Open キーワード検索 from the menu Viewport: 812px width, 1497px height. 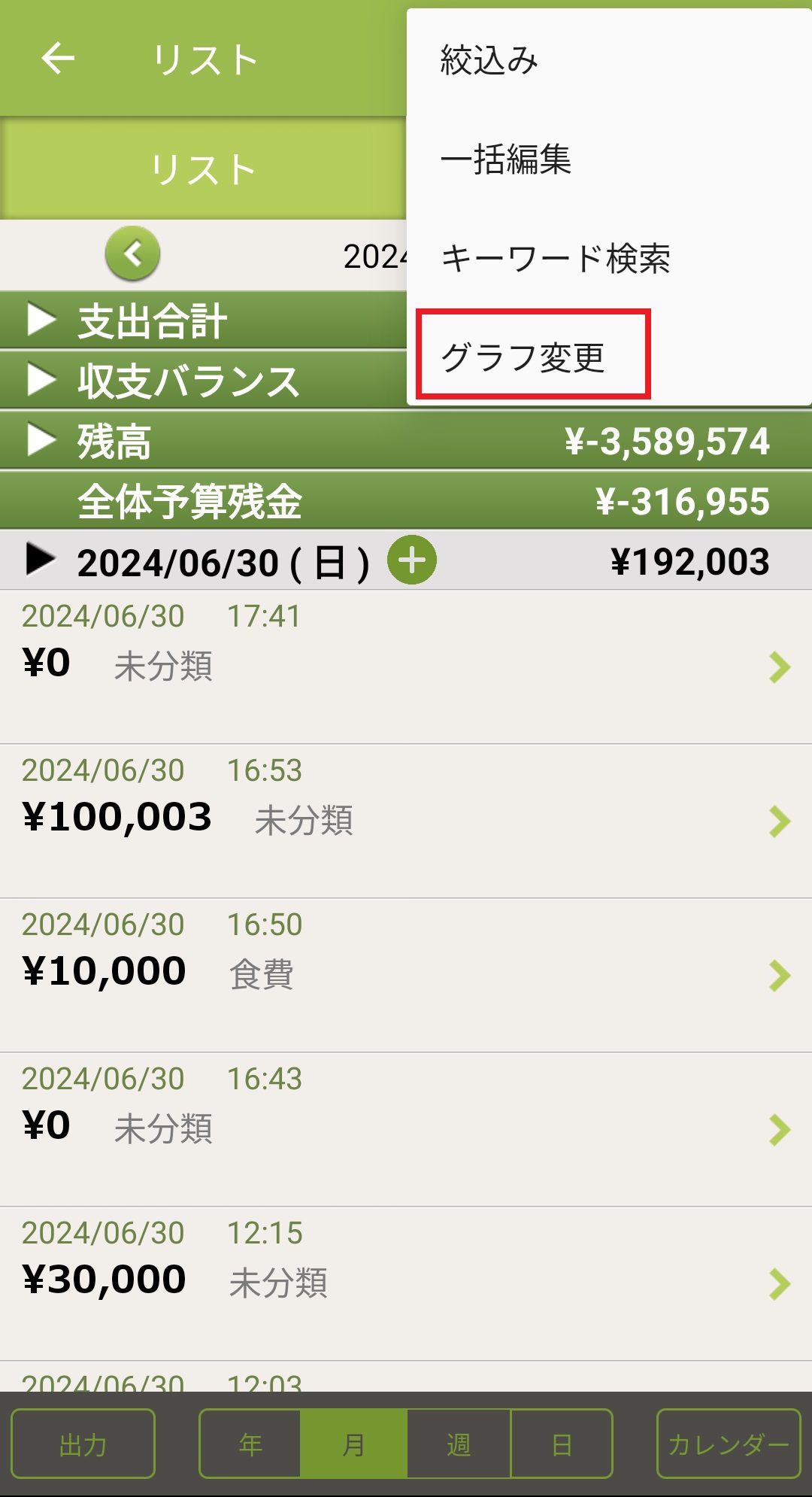coord(555,259)
